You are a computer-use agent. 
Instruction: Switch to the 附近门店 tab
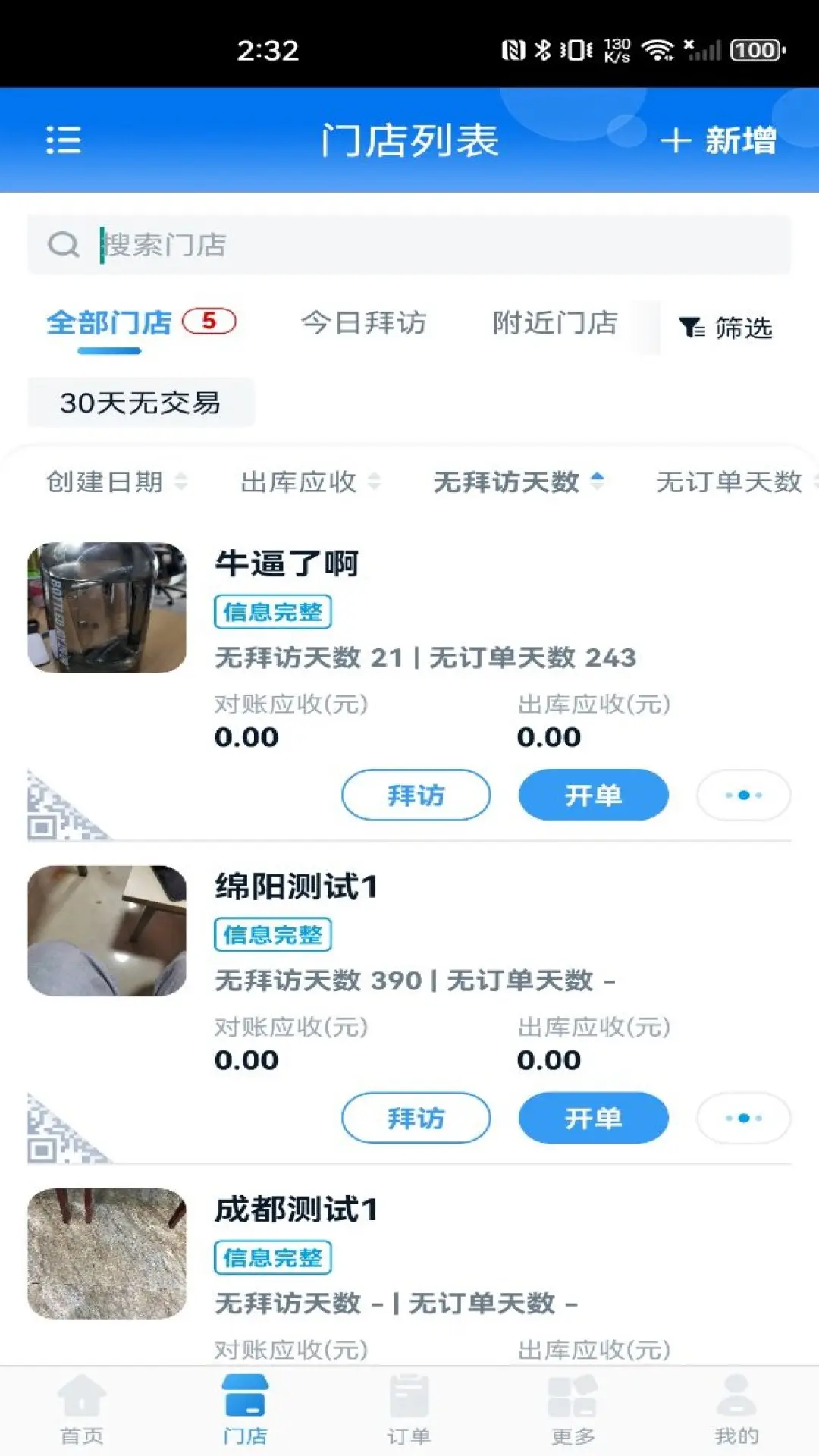555,323
